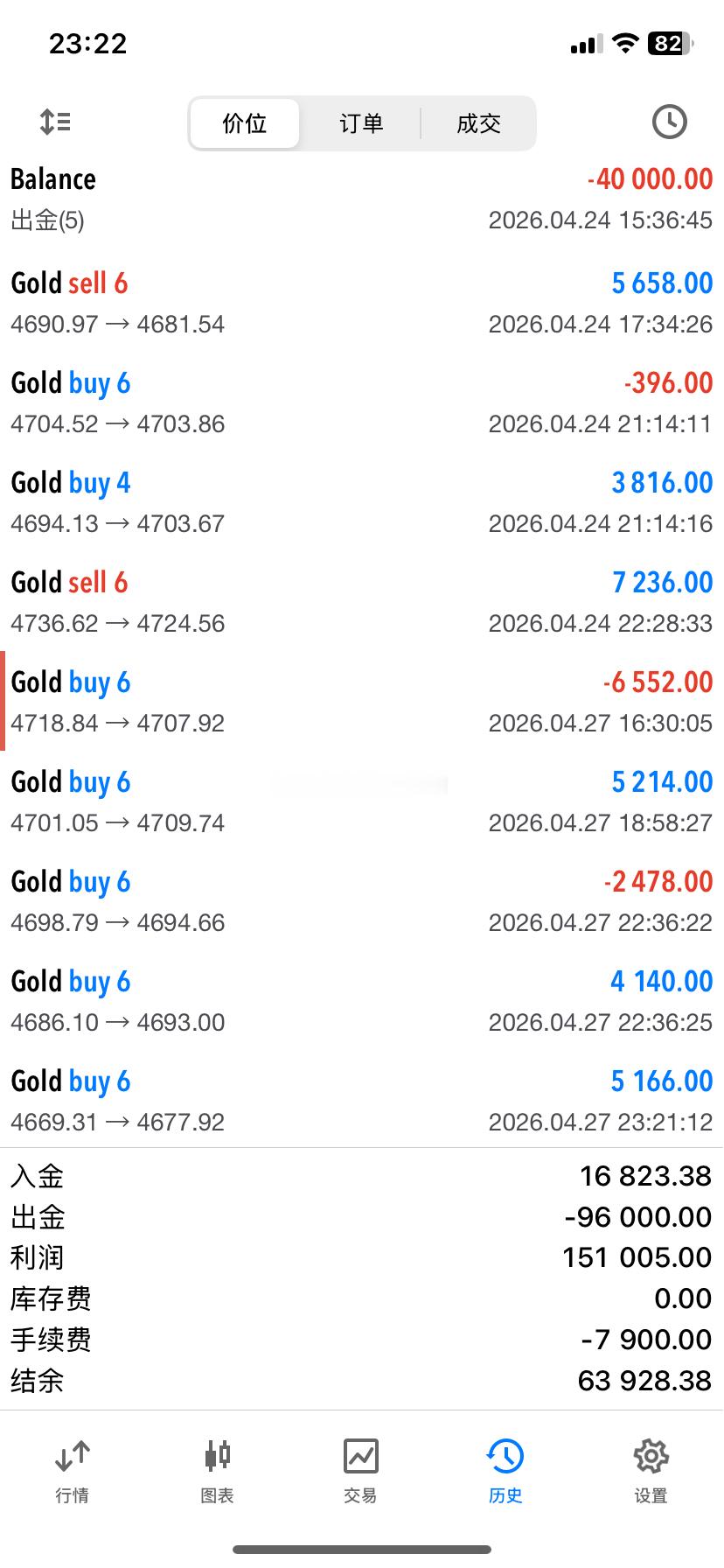
Task: Switch to the 图表 chart tab
Action: click(217, 1472)
